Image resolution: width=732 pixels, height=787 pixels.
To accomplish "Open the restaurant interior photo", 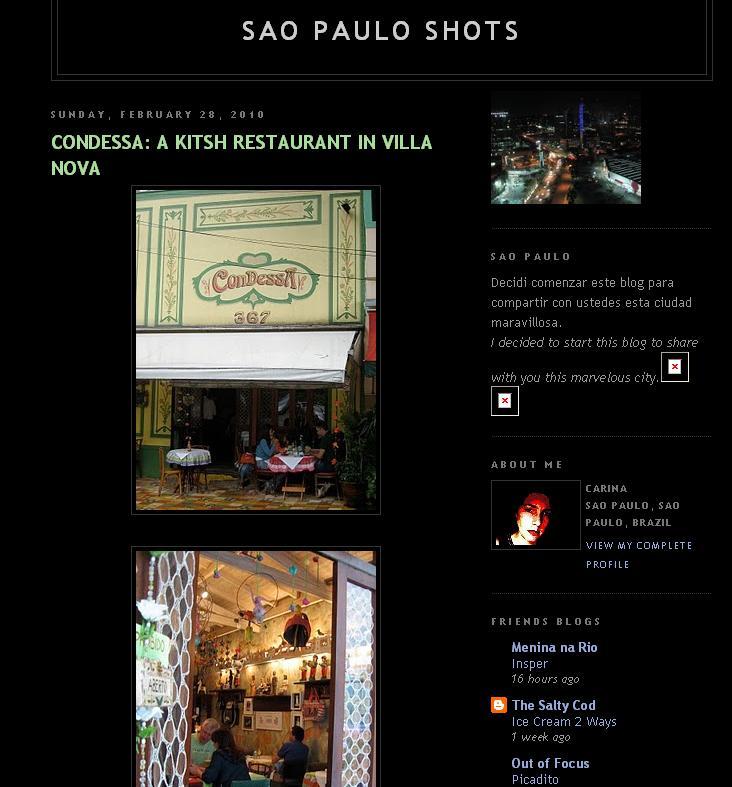I will tap(256, 668).
